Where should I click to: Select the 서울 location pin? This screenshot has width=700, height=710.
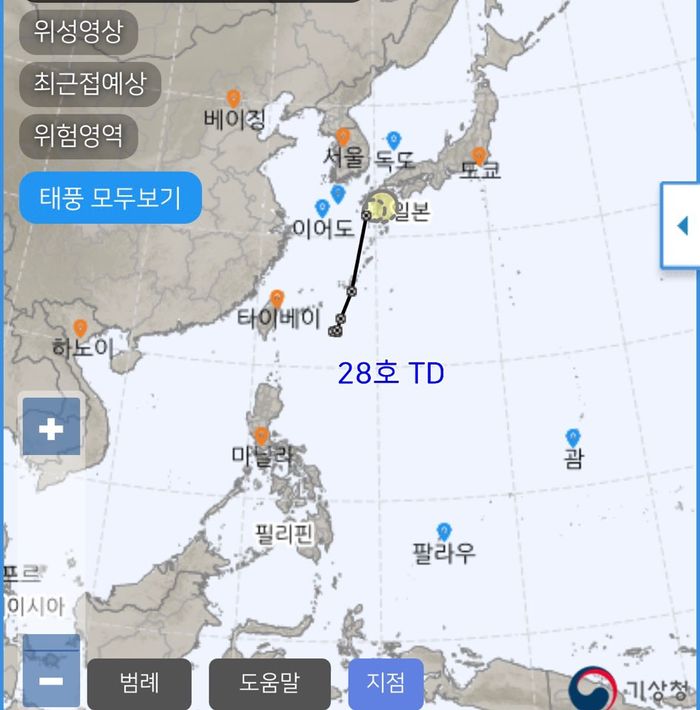tap(343, 138)
